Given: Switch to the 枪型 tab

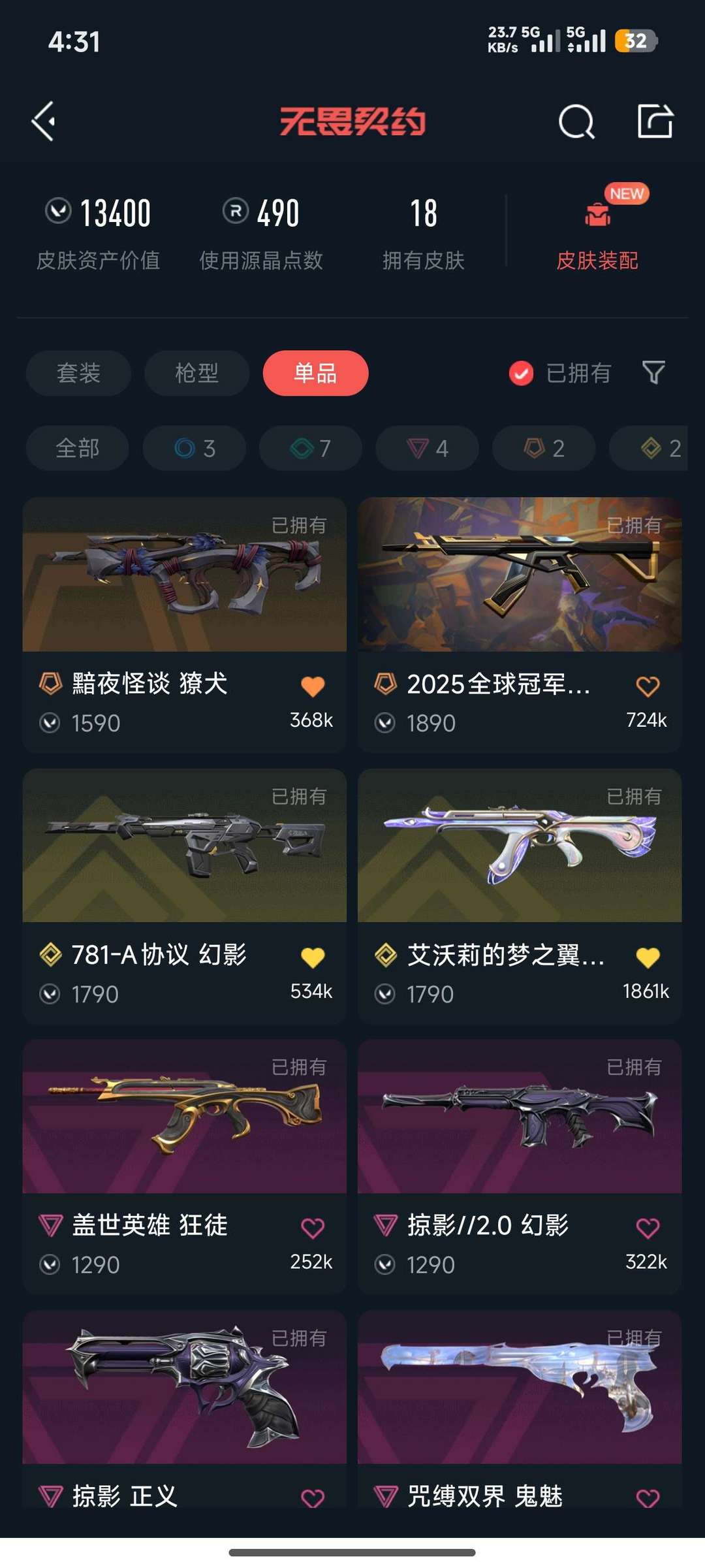Looking at the screenshot, I should point(196,374).
